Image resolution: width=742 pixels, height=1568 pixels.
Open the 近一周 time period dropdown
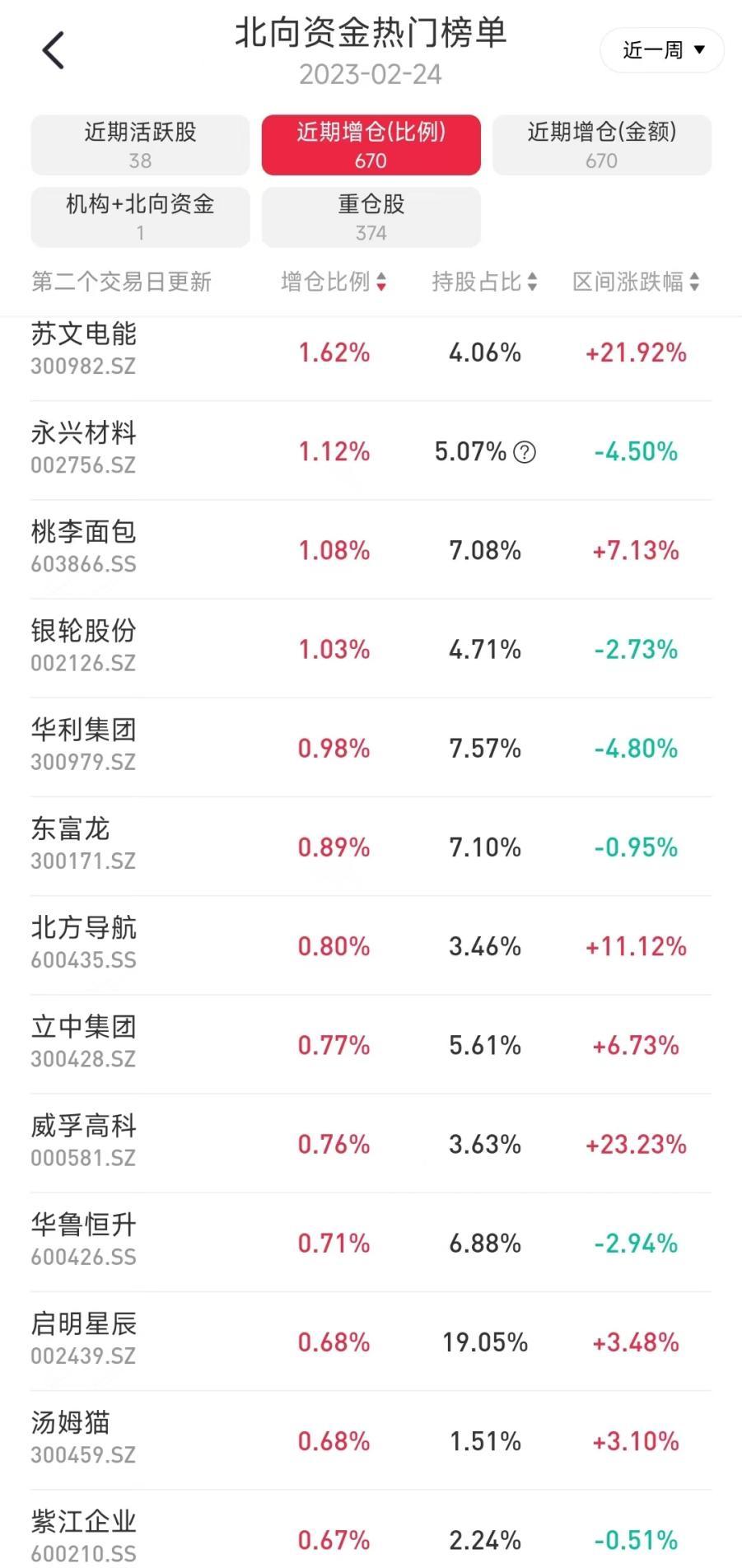(x=661, y=49)
